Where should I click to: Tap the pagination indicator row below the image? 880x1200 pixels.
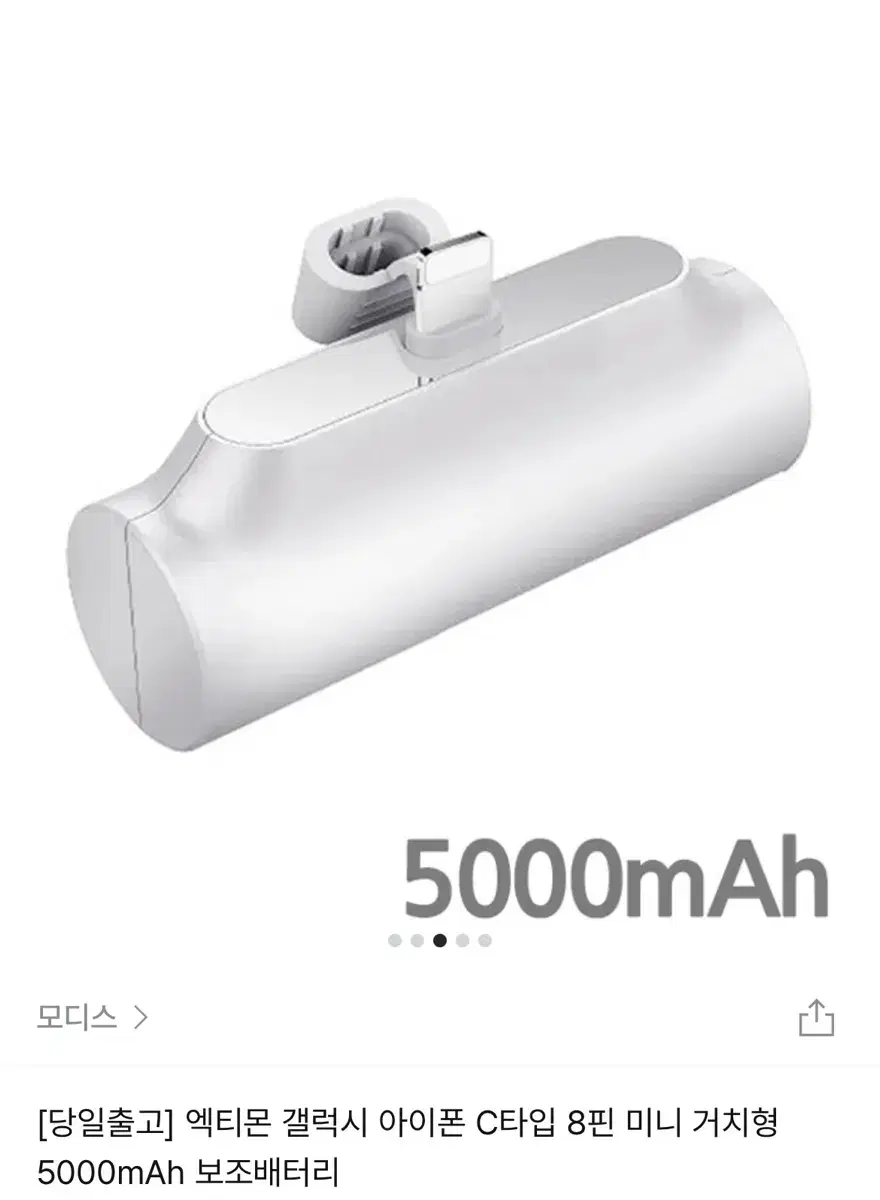pos(440,940)
